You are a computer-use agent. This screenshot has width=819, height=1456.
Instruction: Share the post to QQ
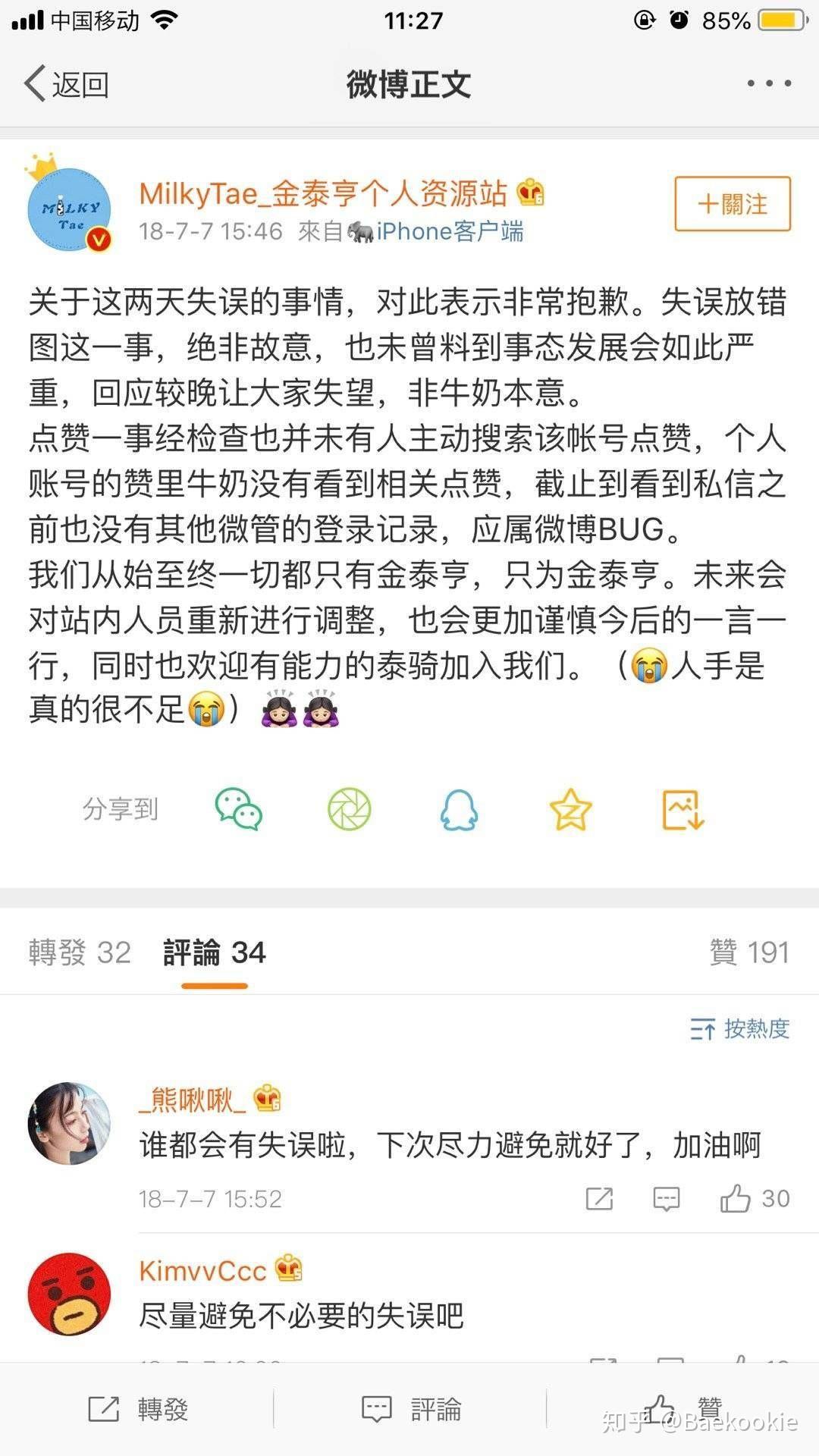point(460,809)
